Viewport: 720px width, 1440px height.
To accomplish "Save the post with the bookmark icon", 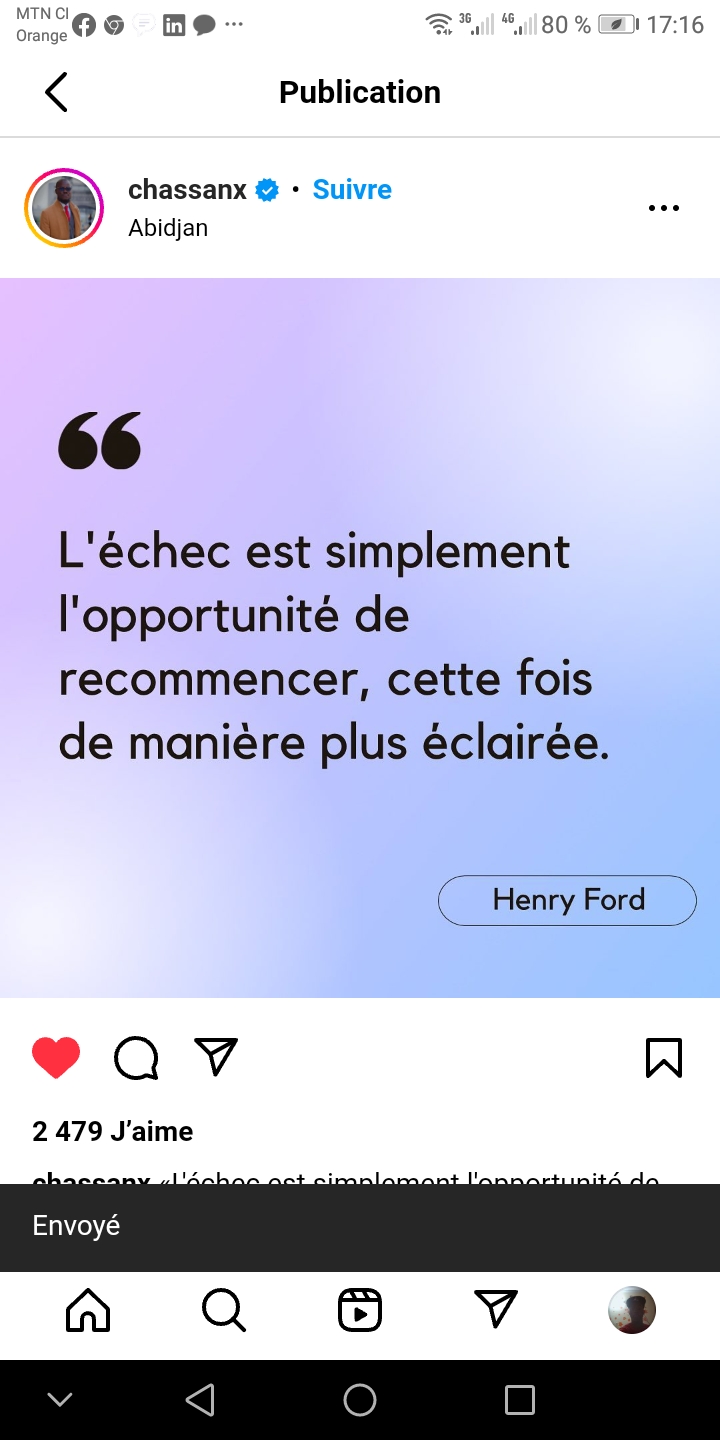I will click(x=664, y=1058).
